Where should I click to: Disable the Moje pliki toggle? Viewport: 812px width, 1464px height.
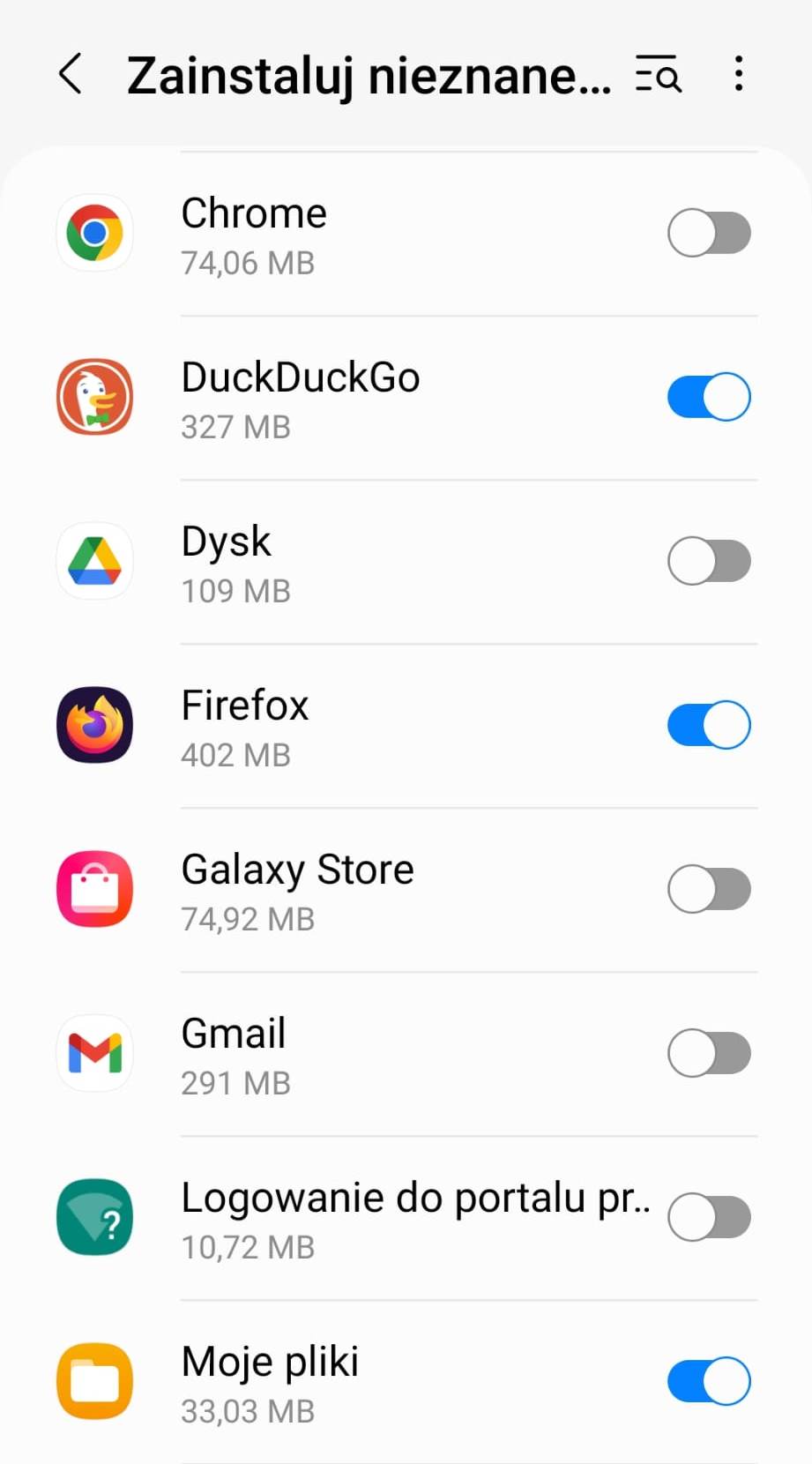coord(709,1381)
